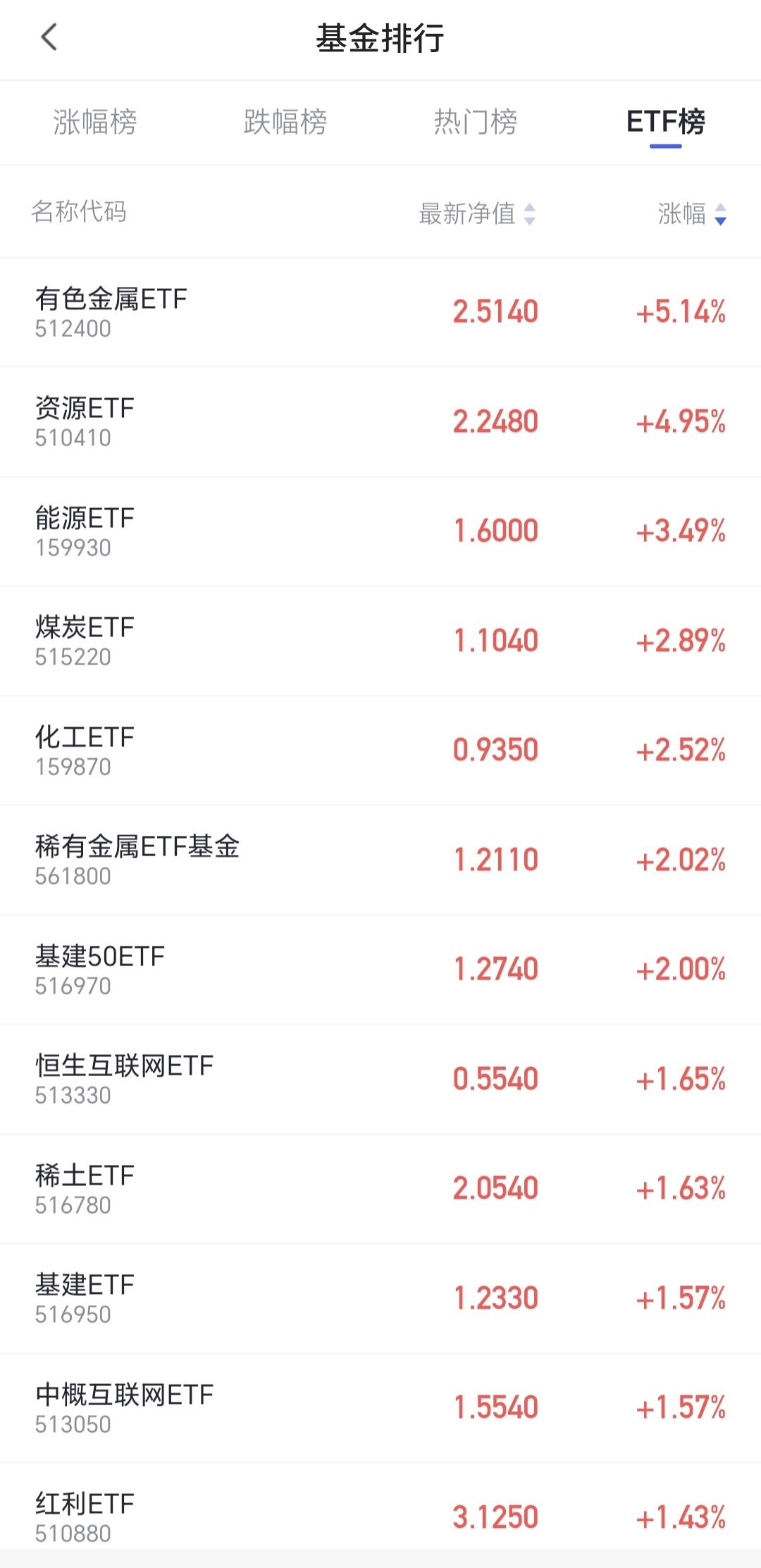Open the 热门榜 tab
The width and height of the screenshot is (761, 1568).
[476, 122]
